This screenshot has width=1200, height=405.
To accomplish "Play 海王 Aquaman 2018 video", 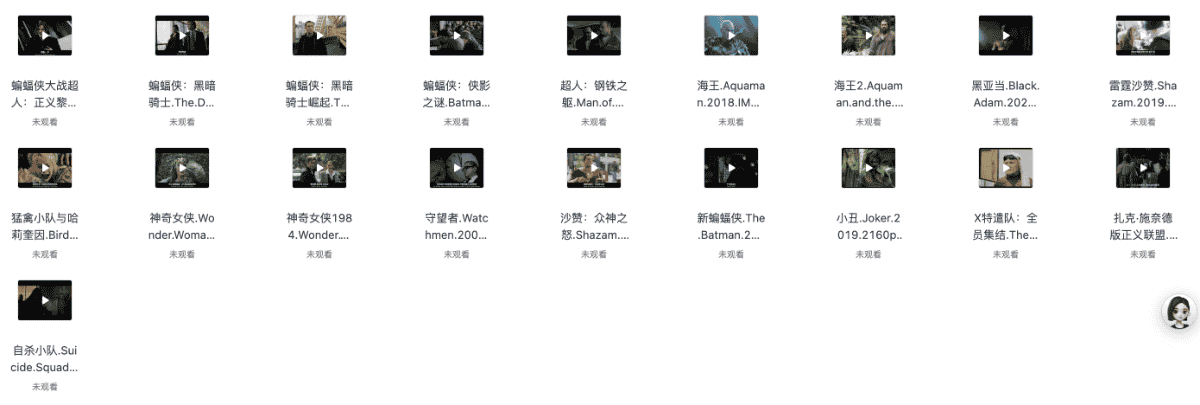I will coord(731,35).
